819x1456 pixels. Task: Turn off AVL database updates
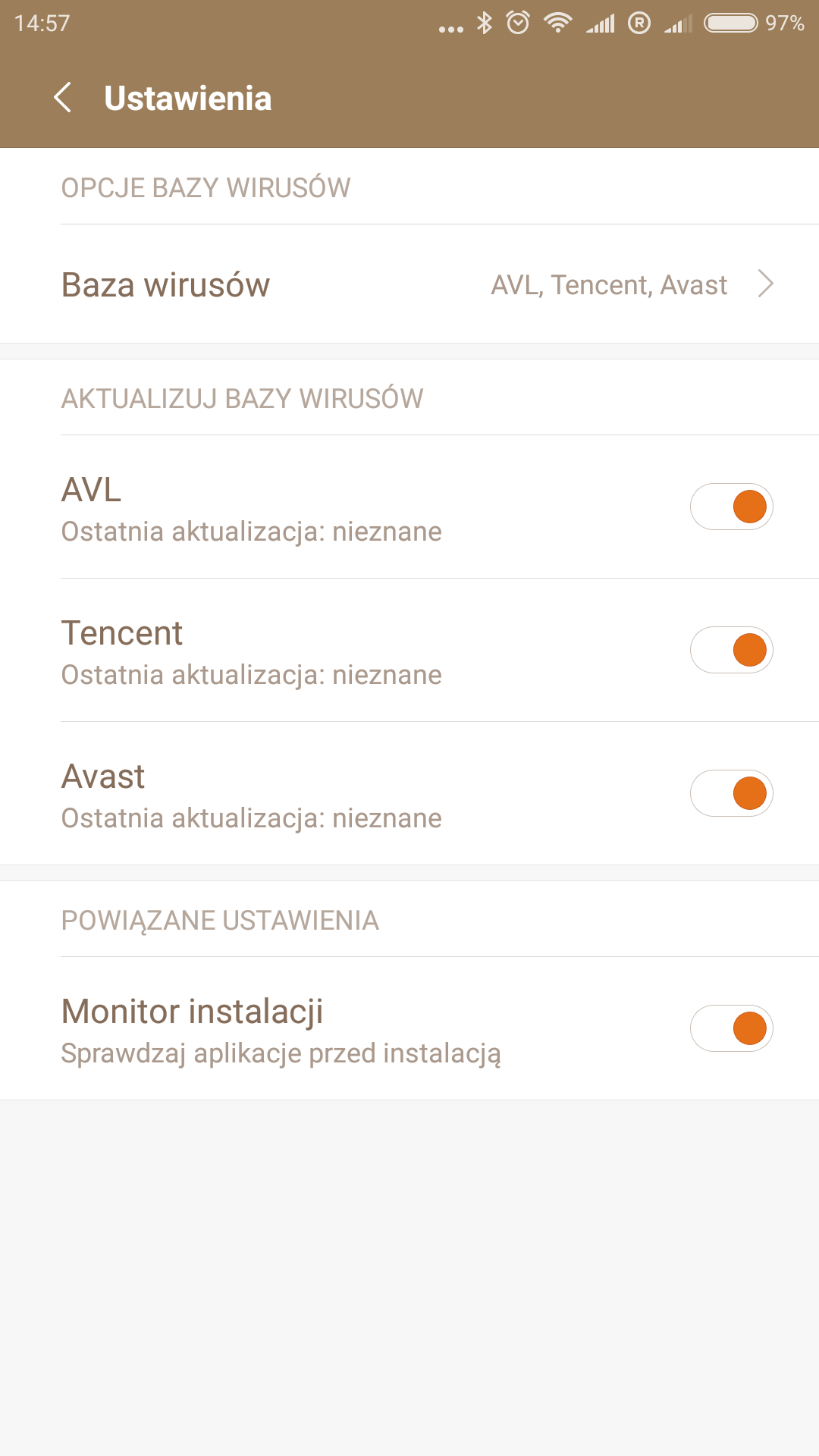pyautogui.click(x=731, y=507)
